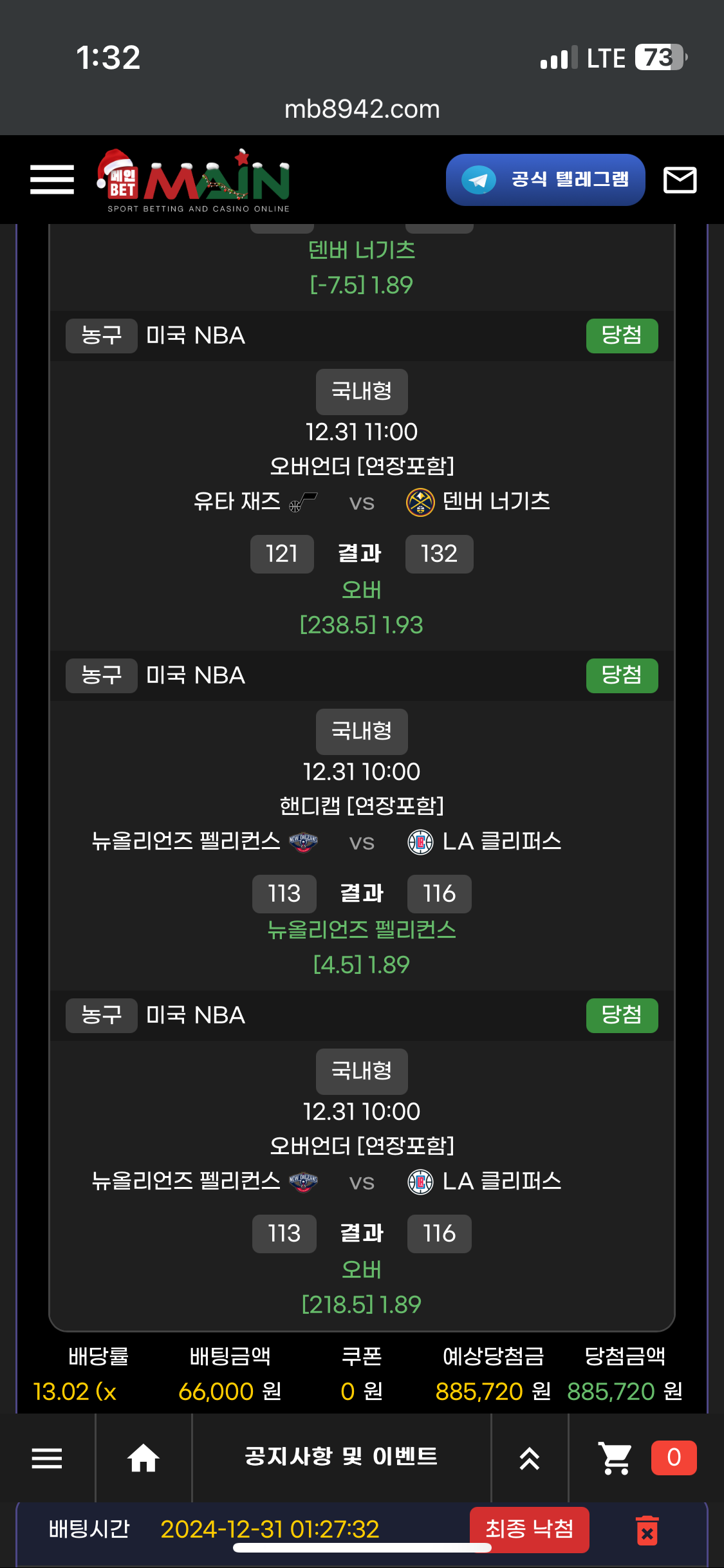Open 공지사항 및 이벤트
The image size is (724, 1568).
click(341, 1457)
